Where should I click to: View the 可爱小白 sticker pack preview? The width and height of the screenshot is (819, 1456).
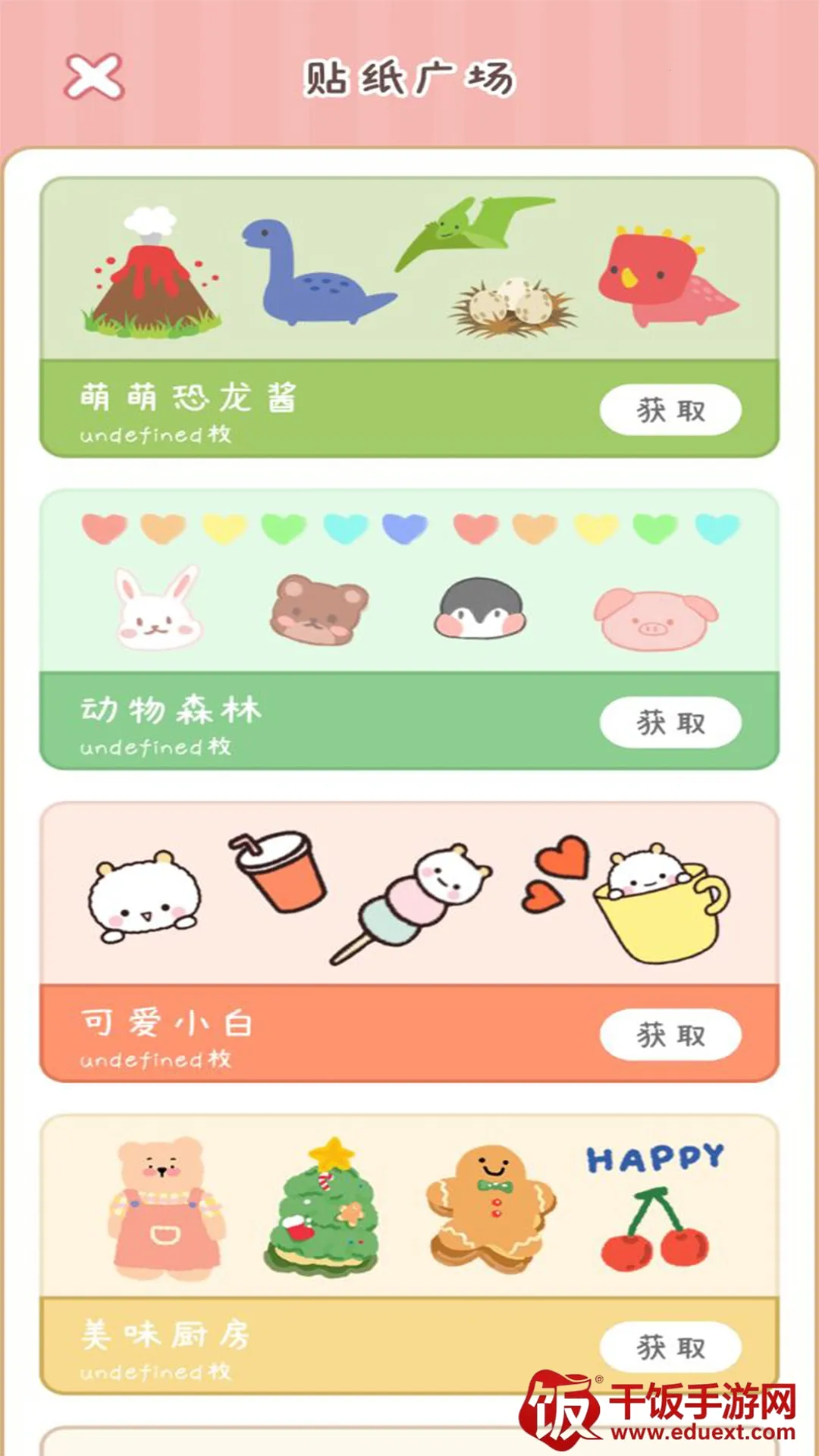pyautogui.click(x=409, y=895)
